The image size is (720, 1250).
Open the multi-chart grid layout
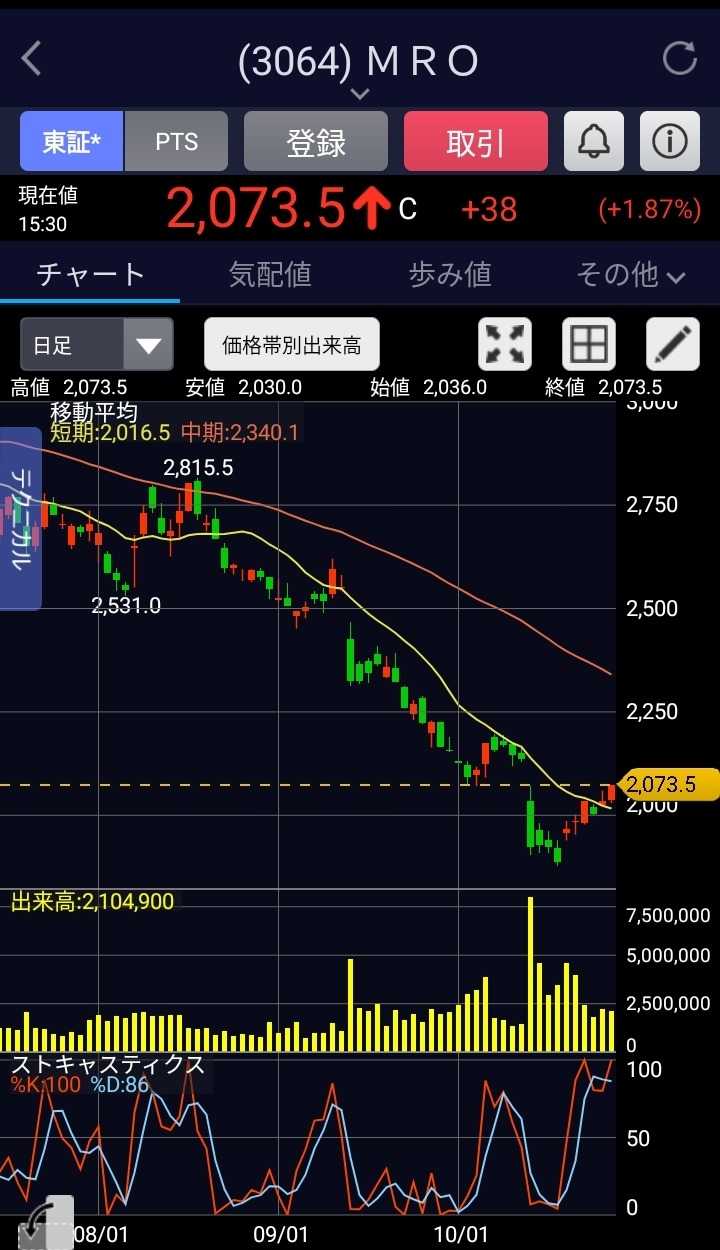[588, 345]
